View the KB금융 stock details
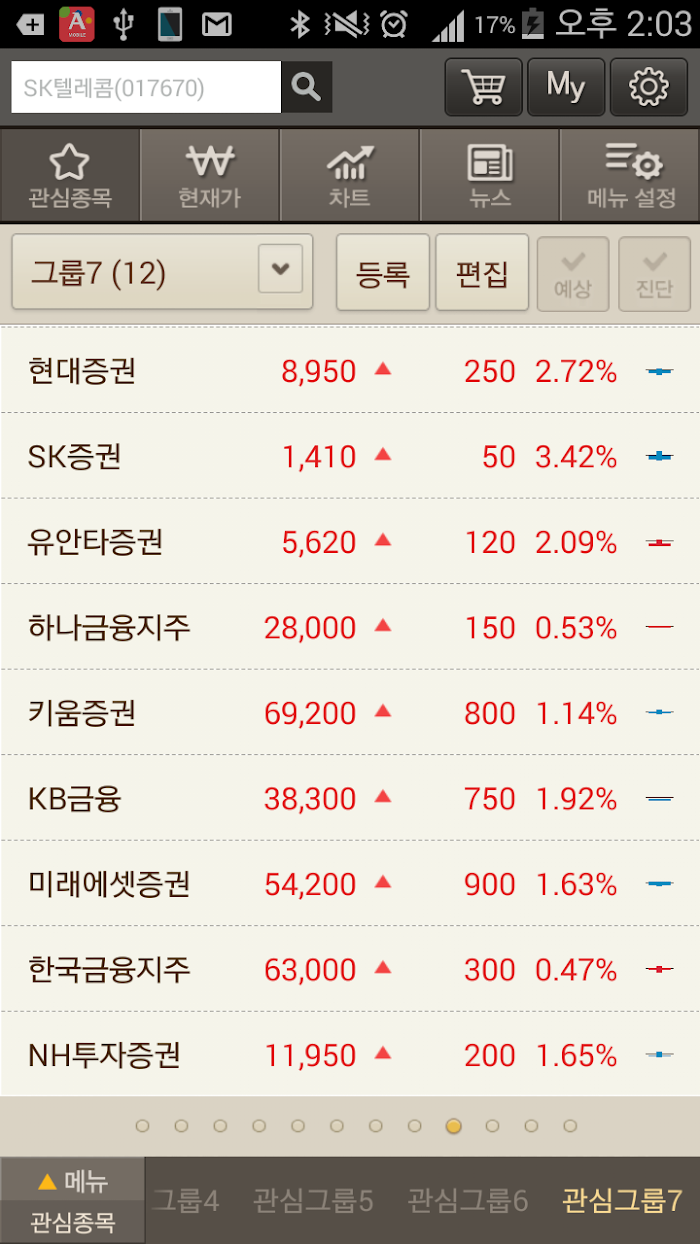The height and width of the screenshot is (1244, 700). pos(350,798)
